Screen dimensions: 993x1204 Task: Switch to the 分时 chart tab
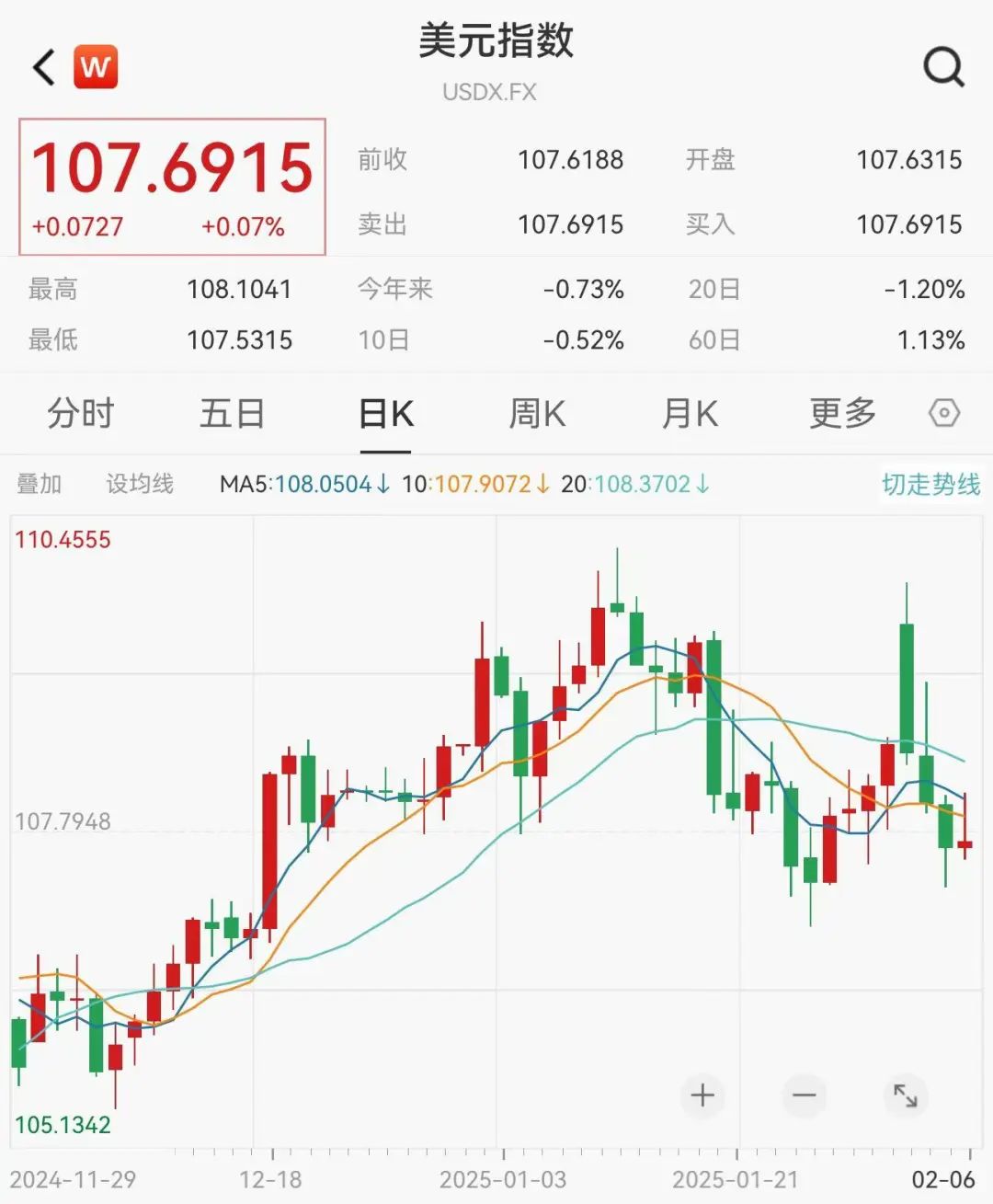81,414
